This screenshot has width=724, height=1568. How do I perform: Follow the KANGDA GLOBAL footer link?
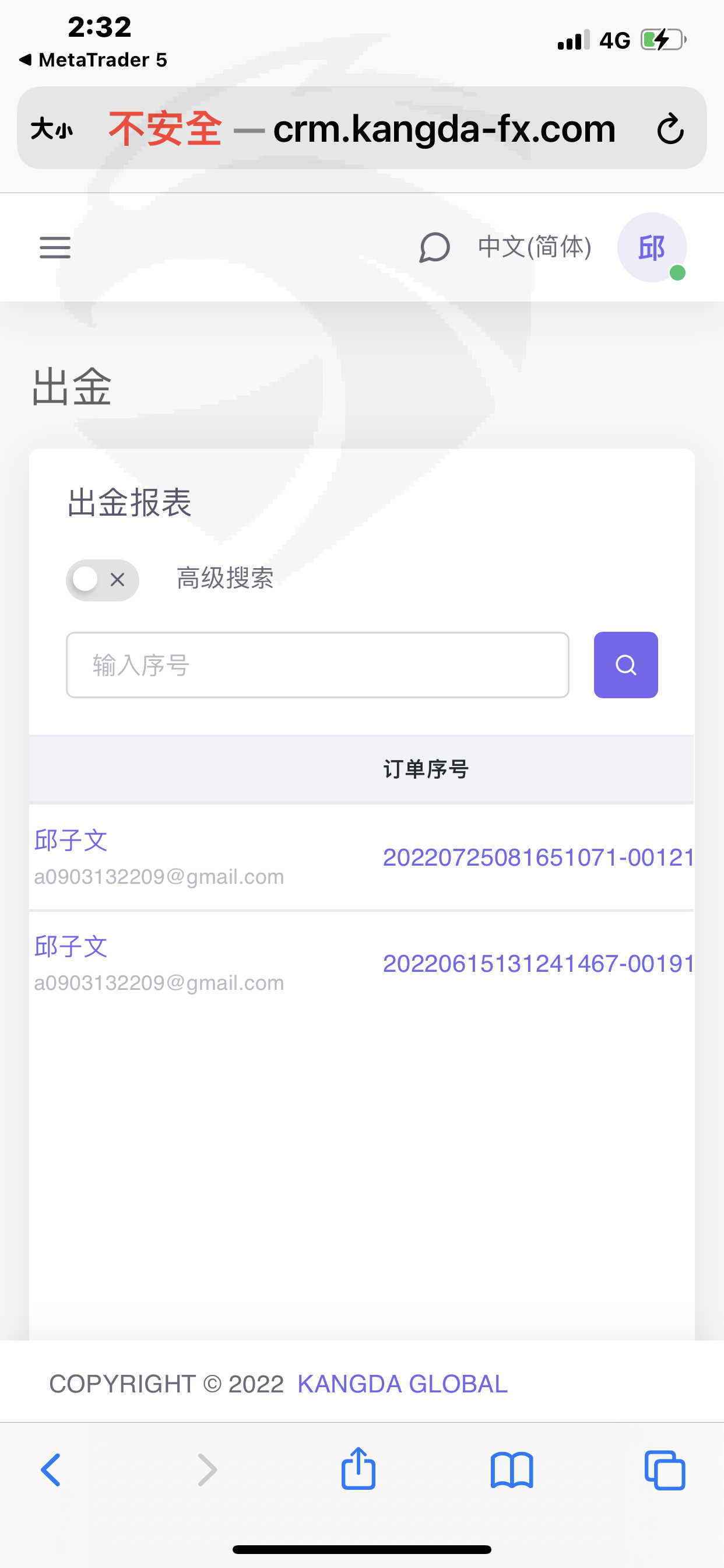[402, 1383]
